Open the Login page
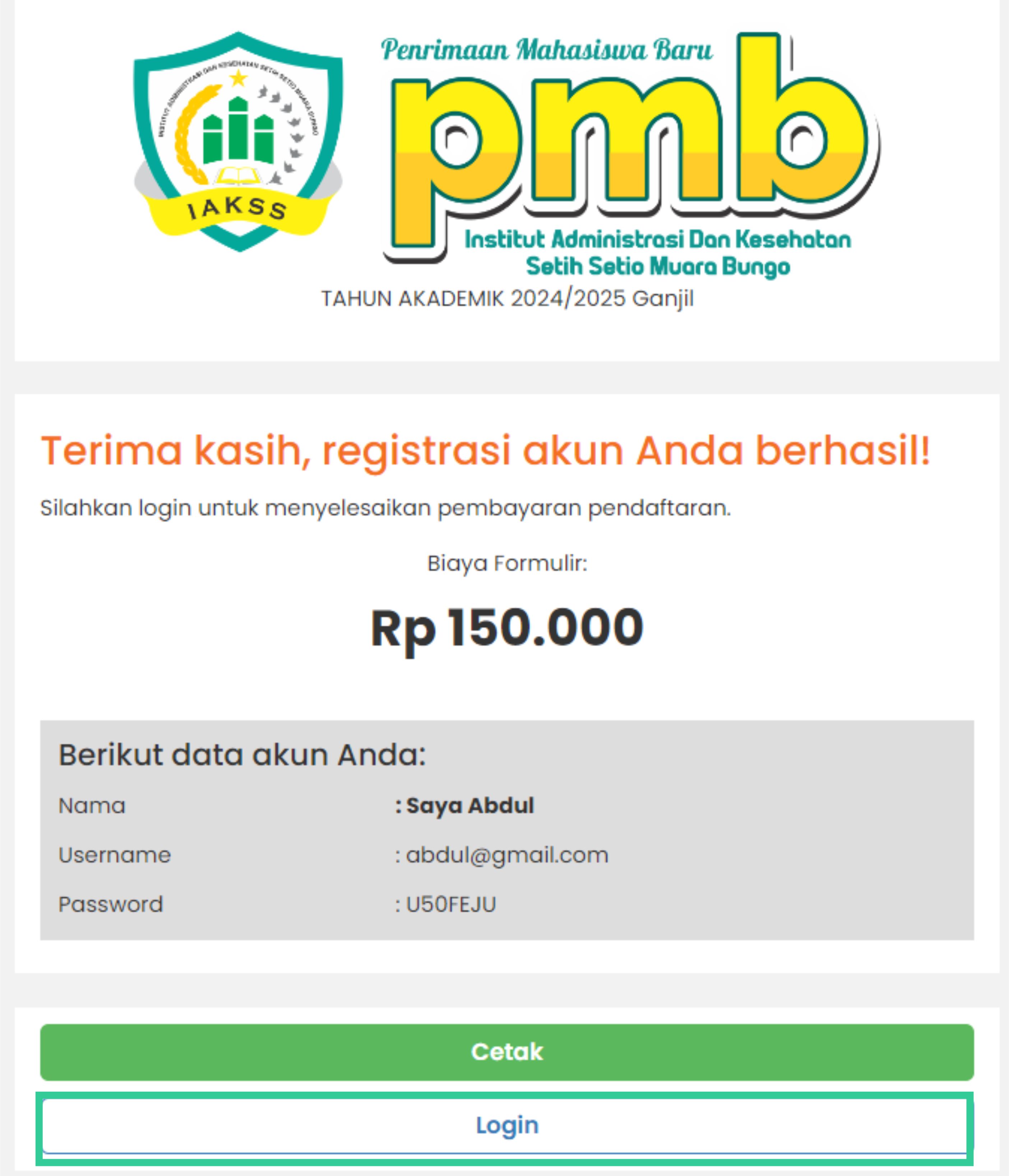The width and height of the screenshot is (1009, 1176). pos(506,1125)
